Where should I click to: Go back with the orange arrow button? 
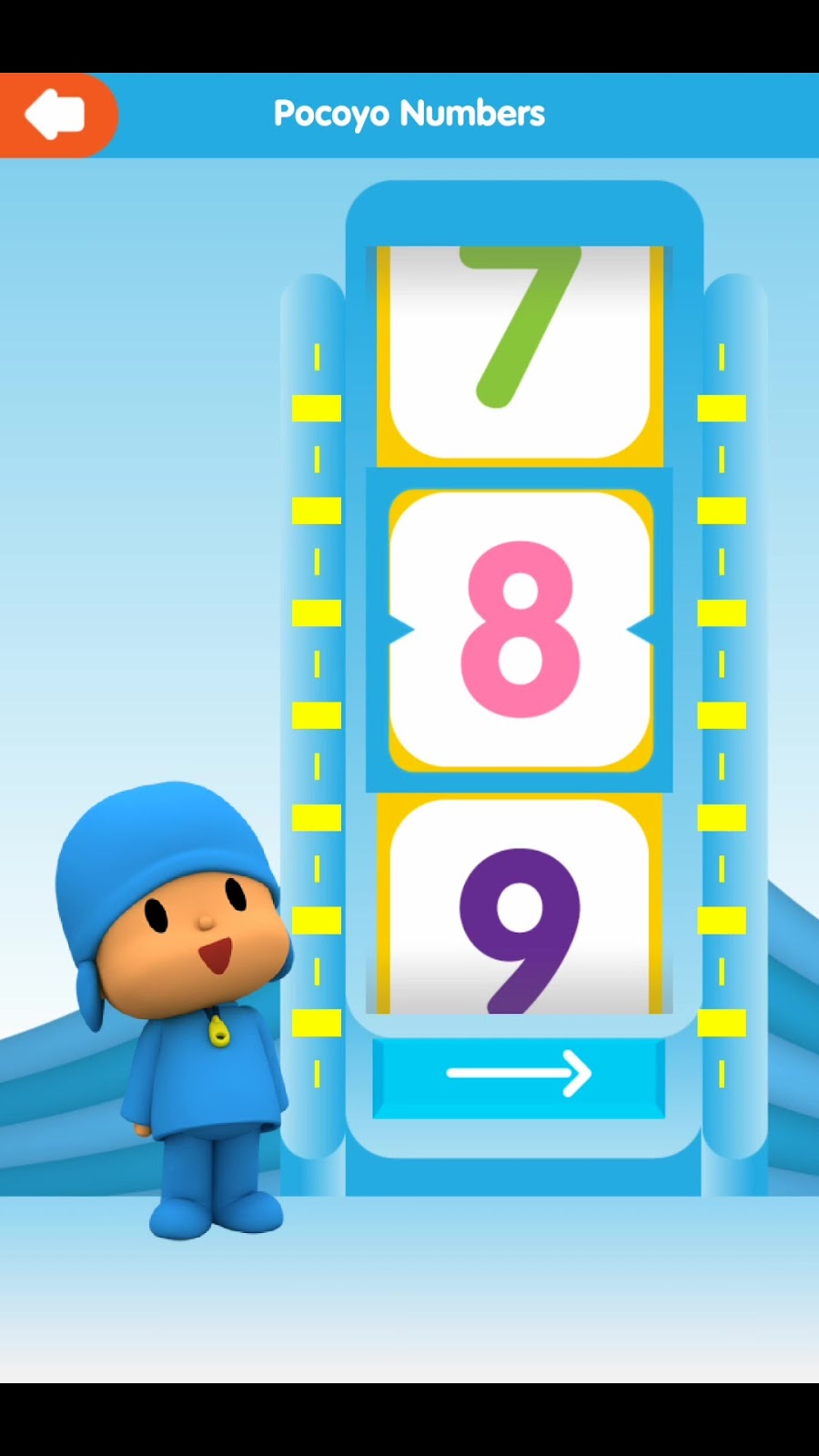pyautogui.click(x=56, y=115)
